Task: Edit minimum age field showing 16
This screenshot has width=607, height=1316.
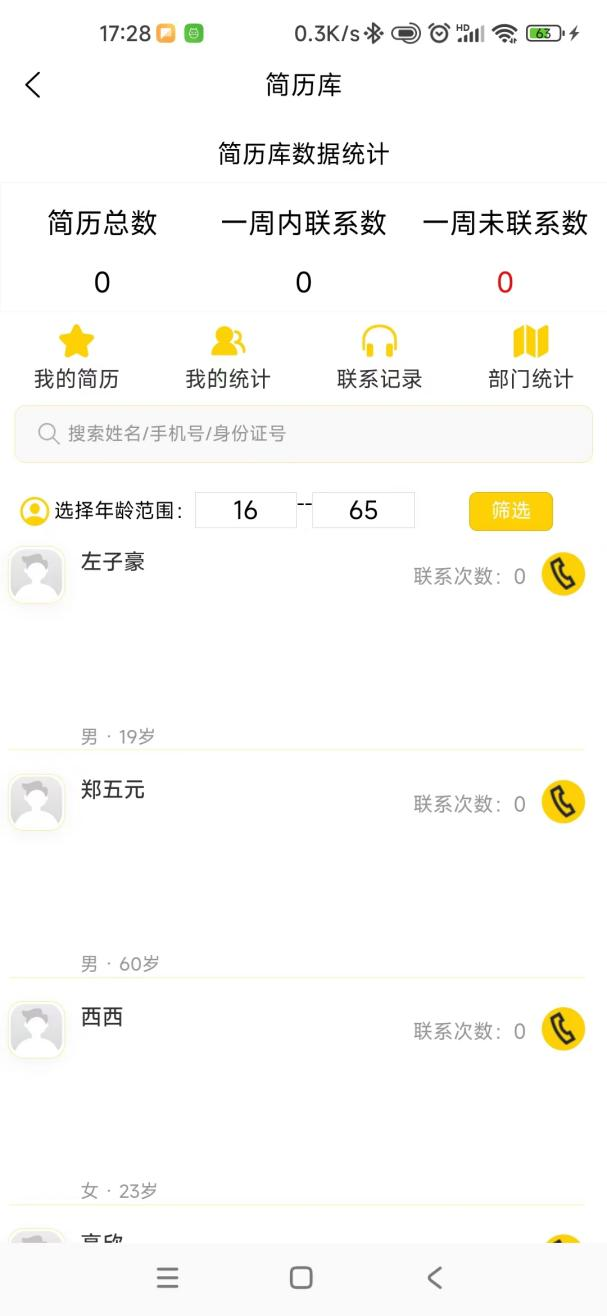Action: pyautogui.click(x=245, y=510)
